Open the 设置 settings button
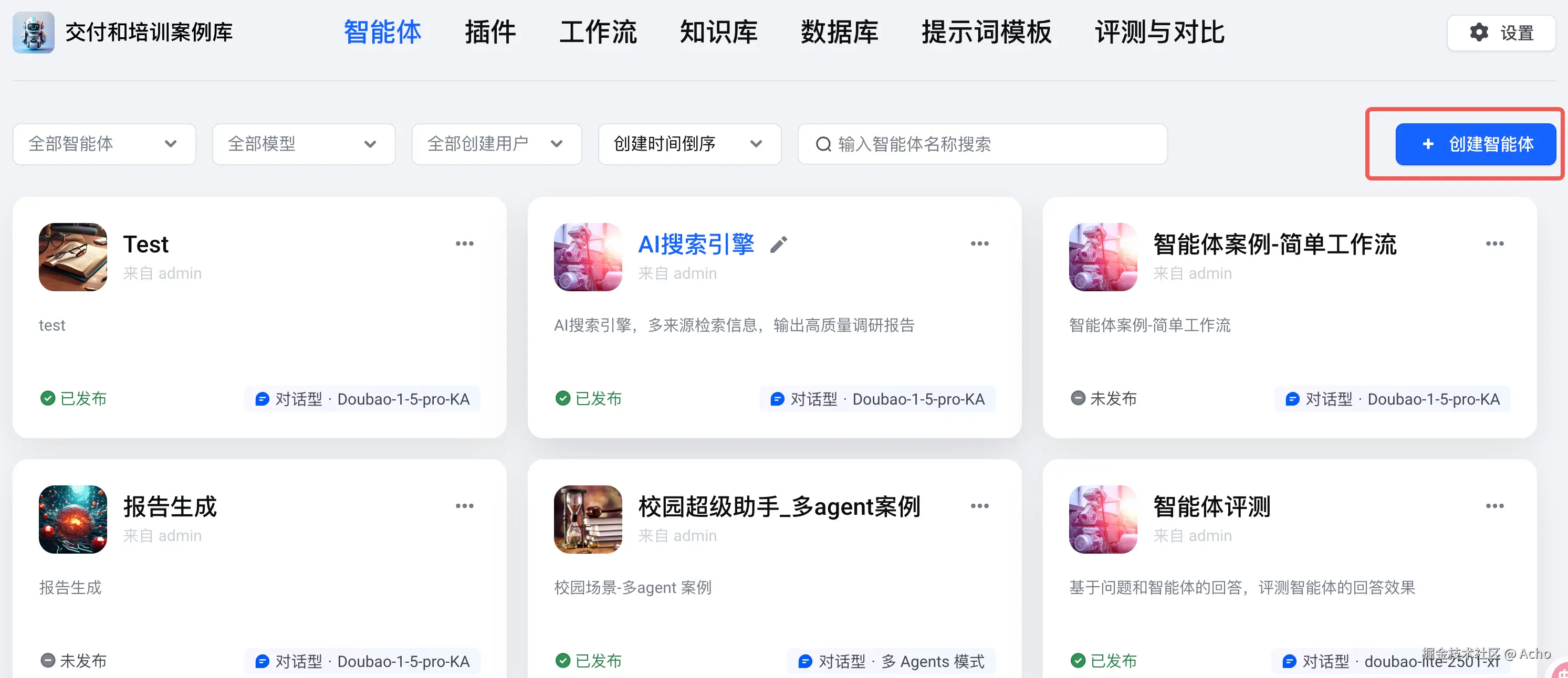Viewport: 1568px width, 678px height. tap(1501, 33)
